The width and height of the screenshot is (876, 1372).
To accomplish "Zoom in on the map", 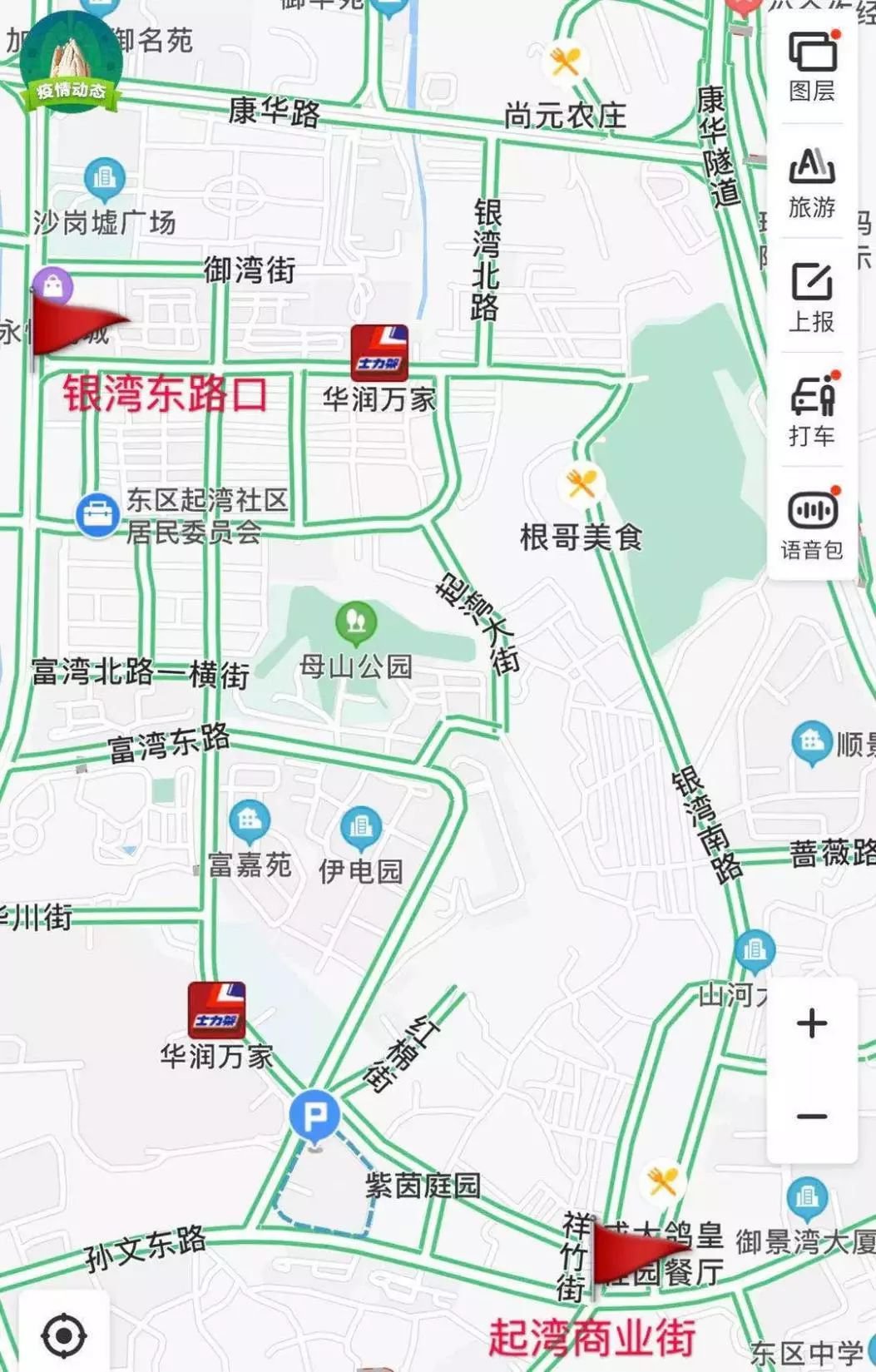I will (x=812, y=1023).
